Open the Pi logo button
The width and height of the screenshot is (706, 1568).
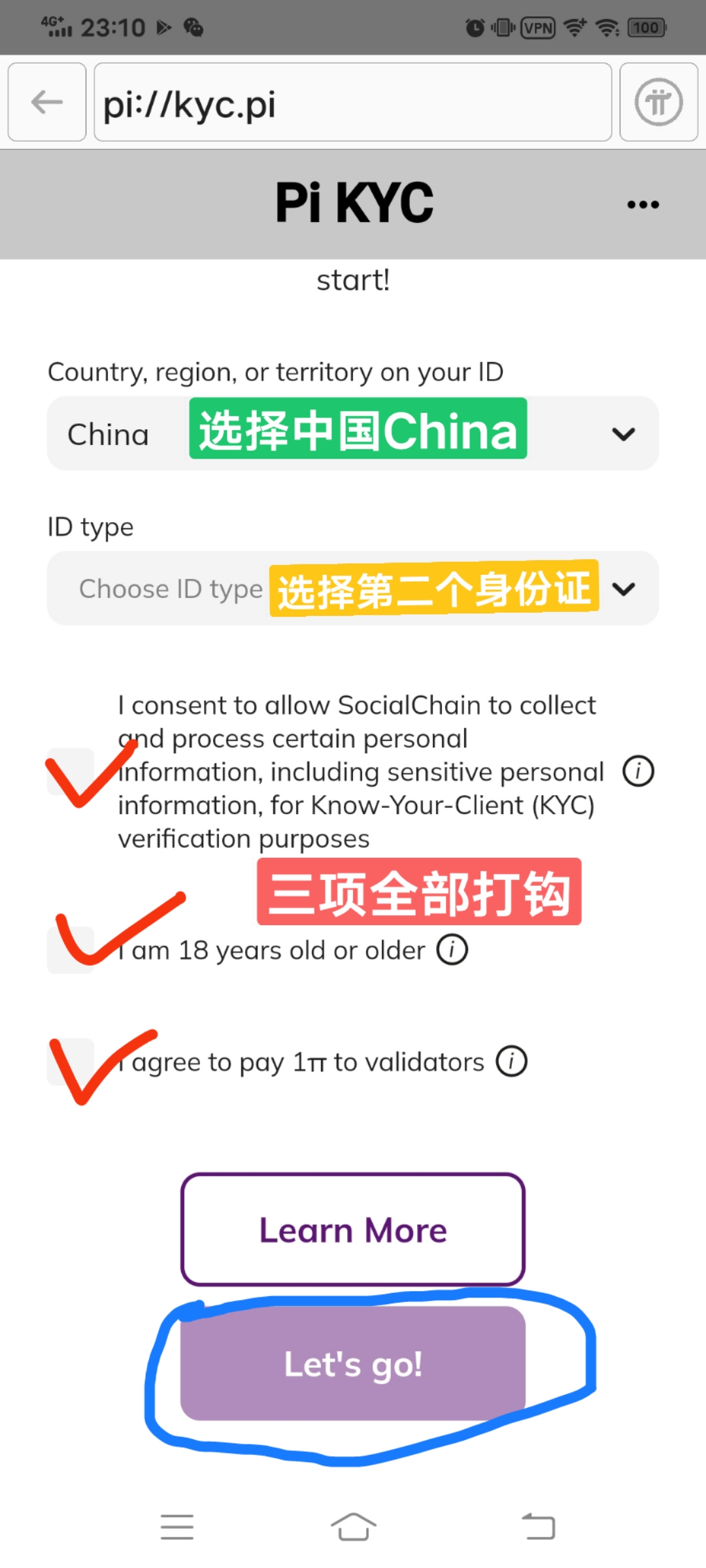659,102
